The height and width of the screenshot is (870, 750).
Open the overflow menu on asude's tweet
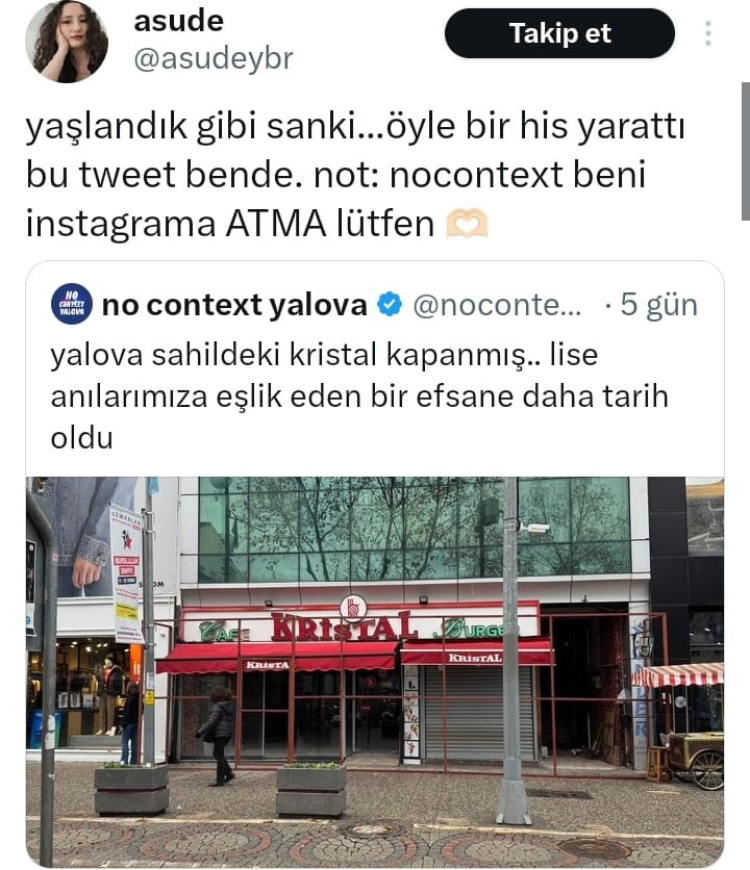tap(708, 34)
